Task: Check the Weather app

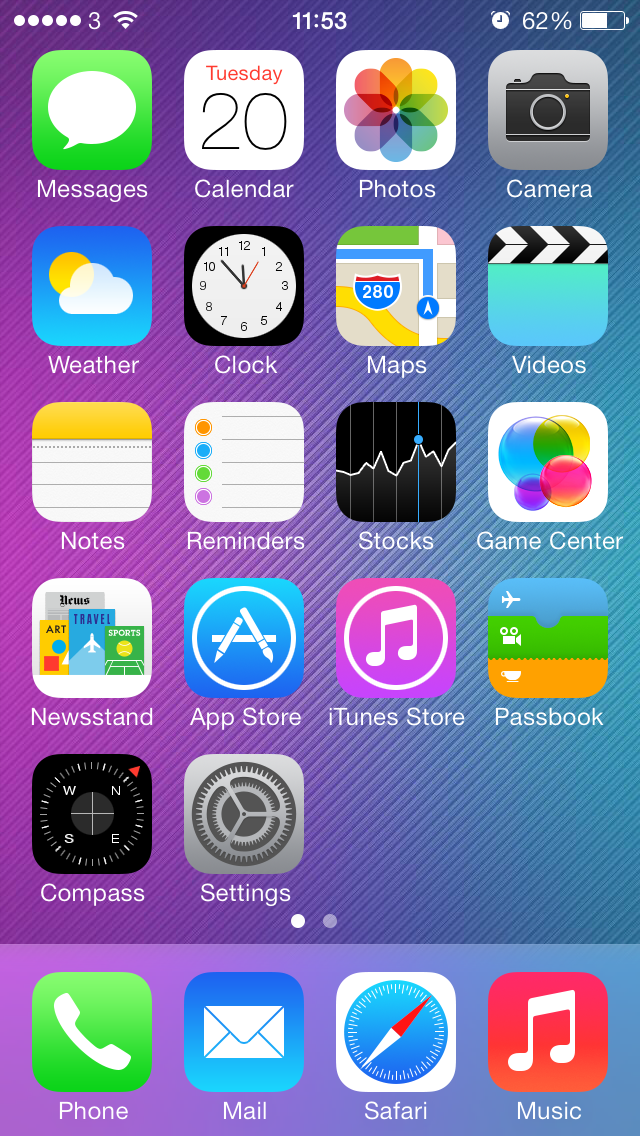Action: point(92,286)
